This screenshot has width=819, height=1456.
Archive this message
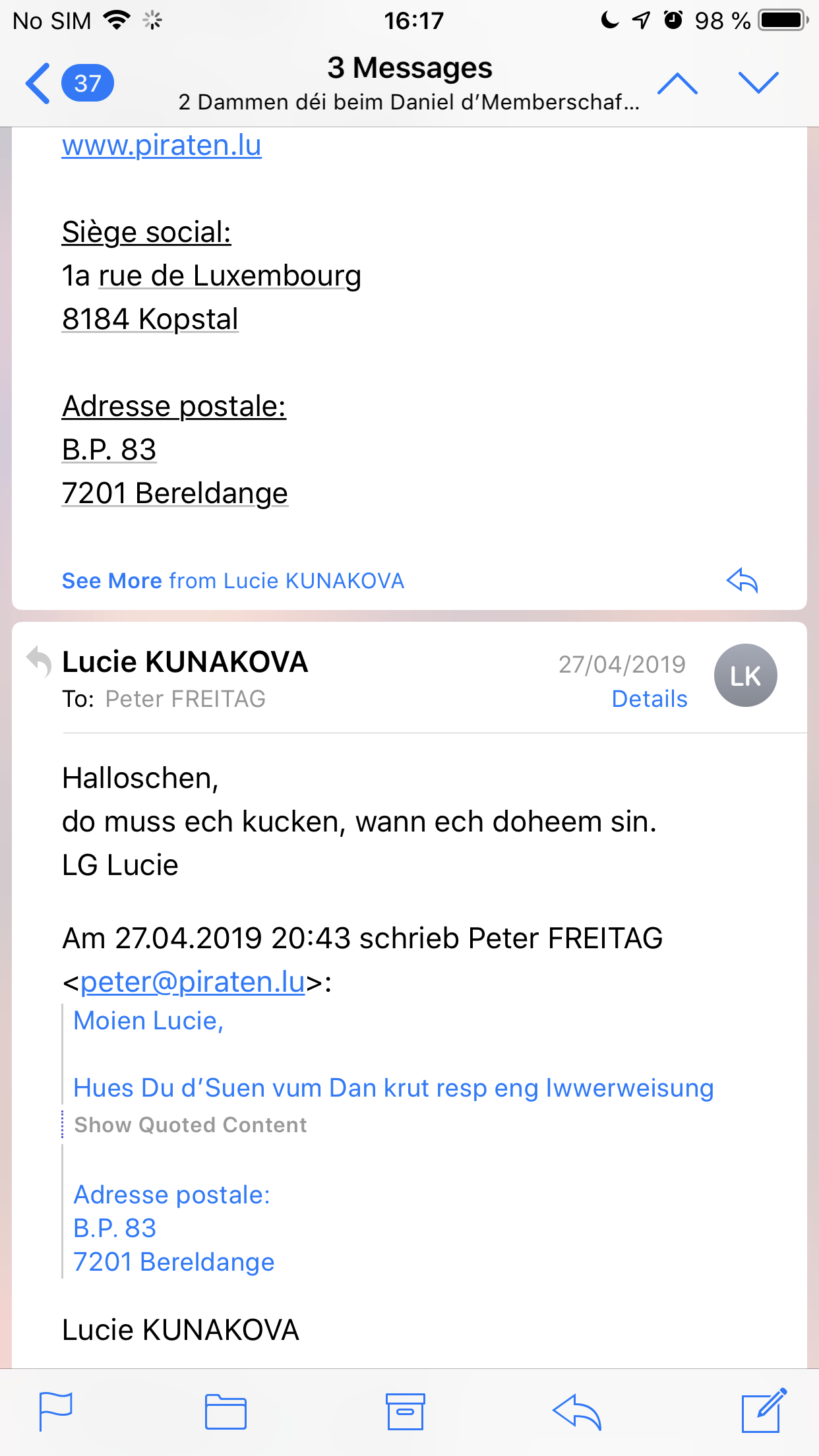pos(405,1411)
